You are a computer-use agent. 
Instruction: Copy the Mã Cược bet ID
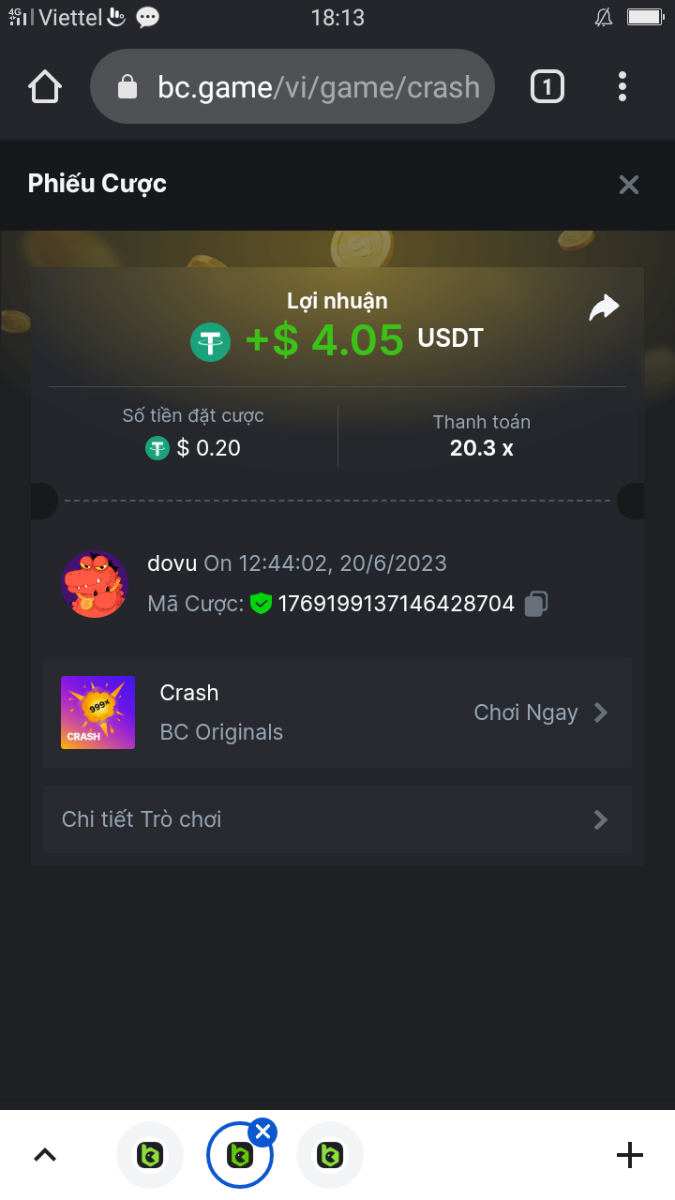click(537, 604)
